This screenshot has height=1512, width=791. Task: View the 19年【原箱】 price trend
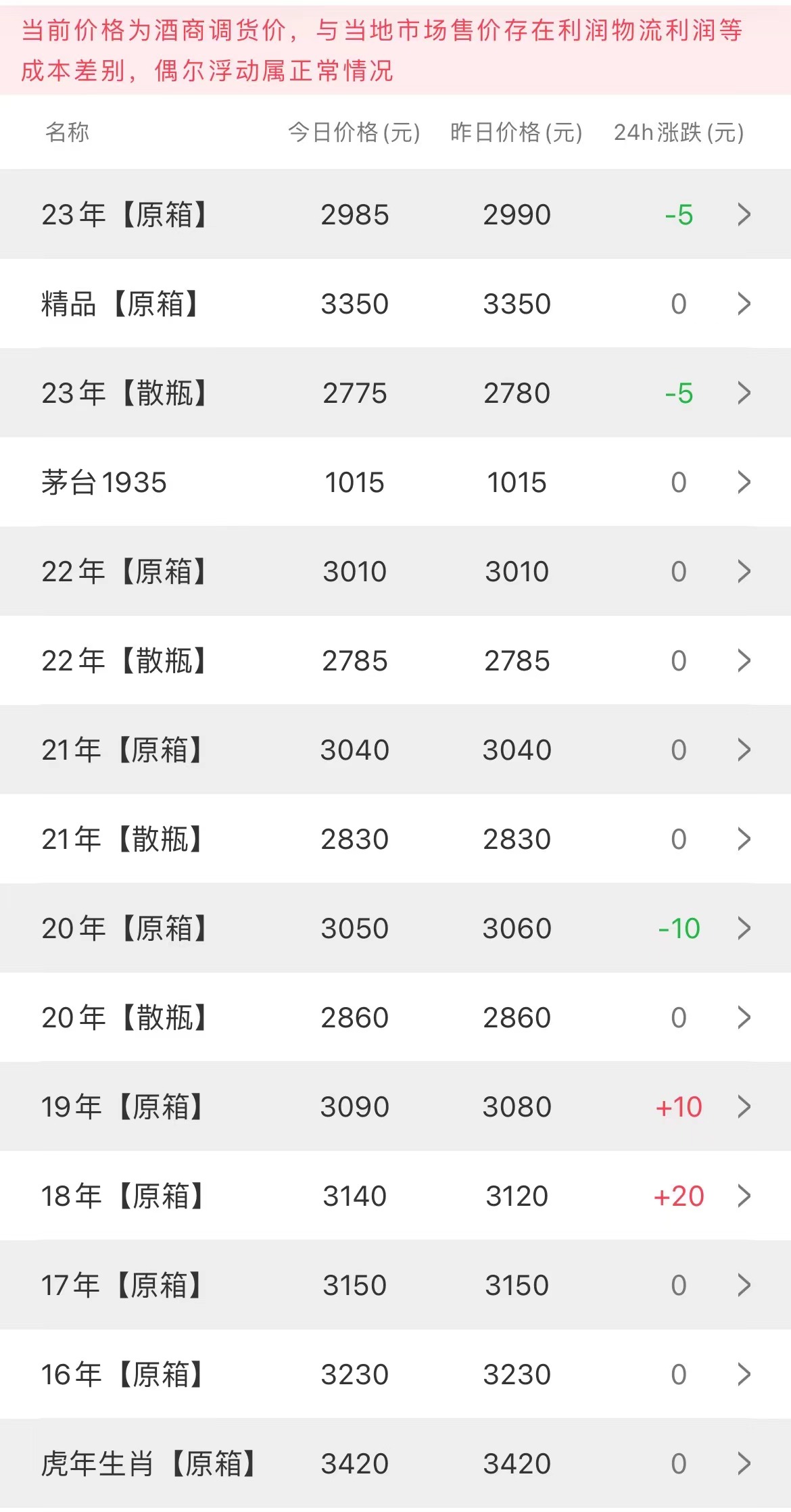pos(395,1106)
